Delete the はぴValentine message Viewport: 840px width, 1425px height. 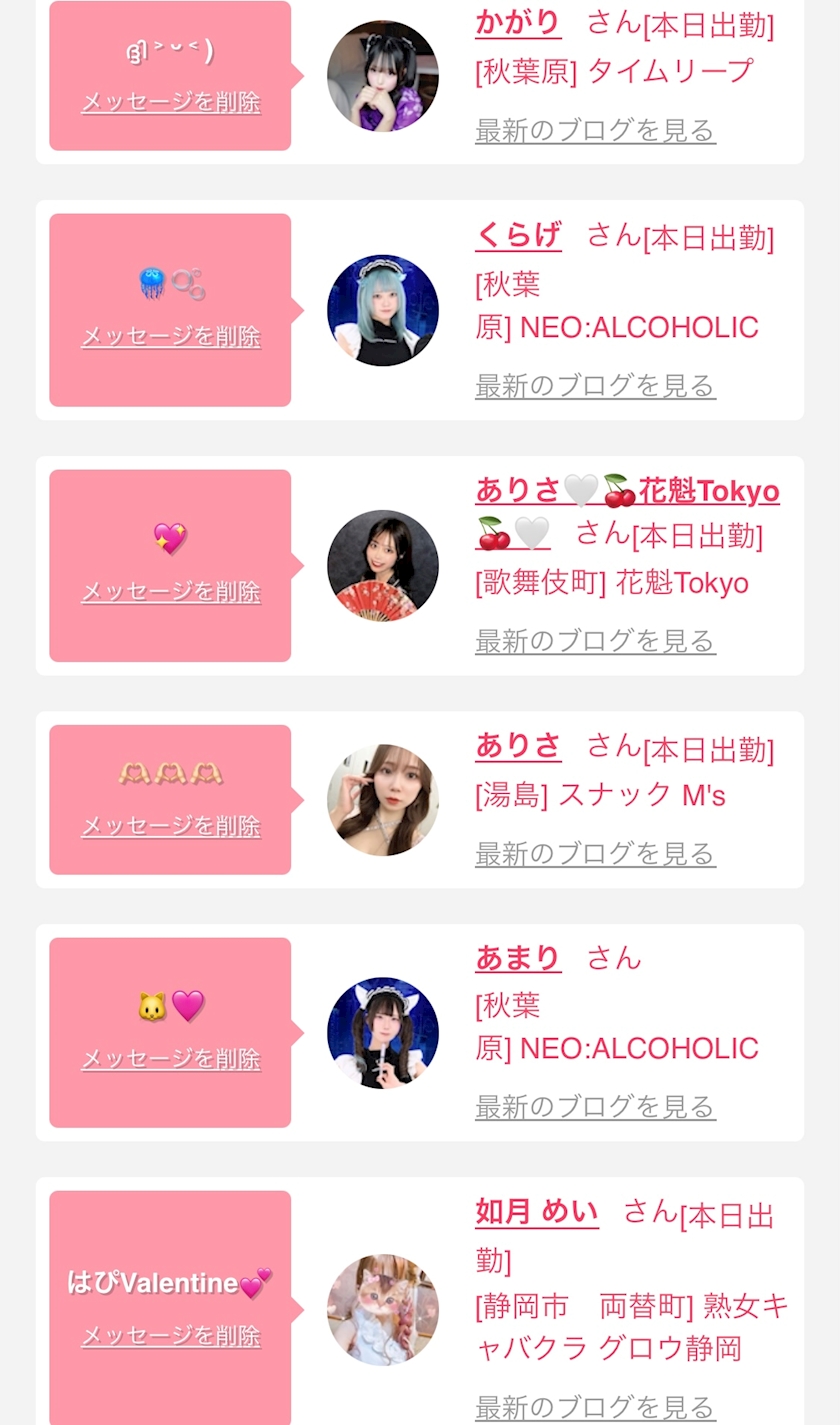tap(171, 1335)
